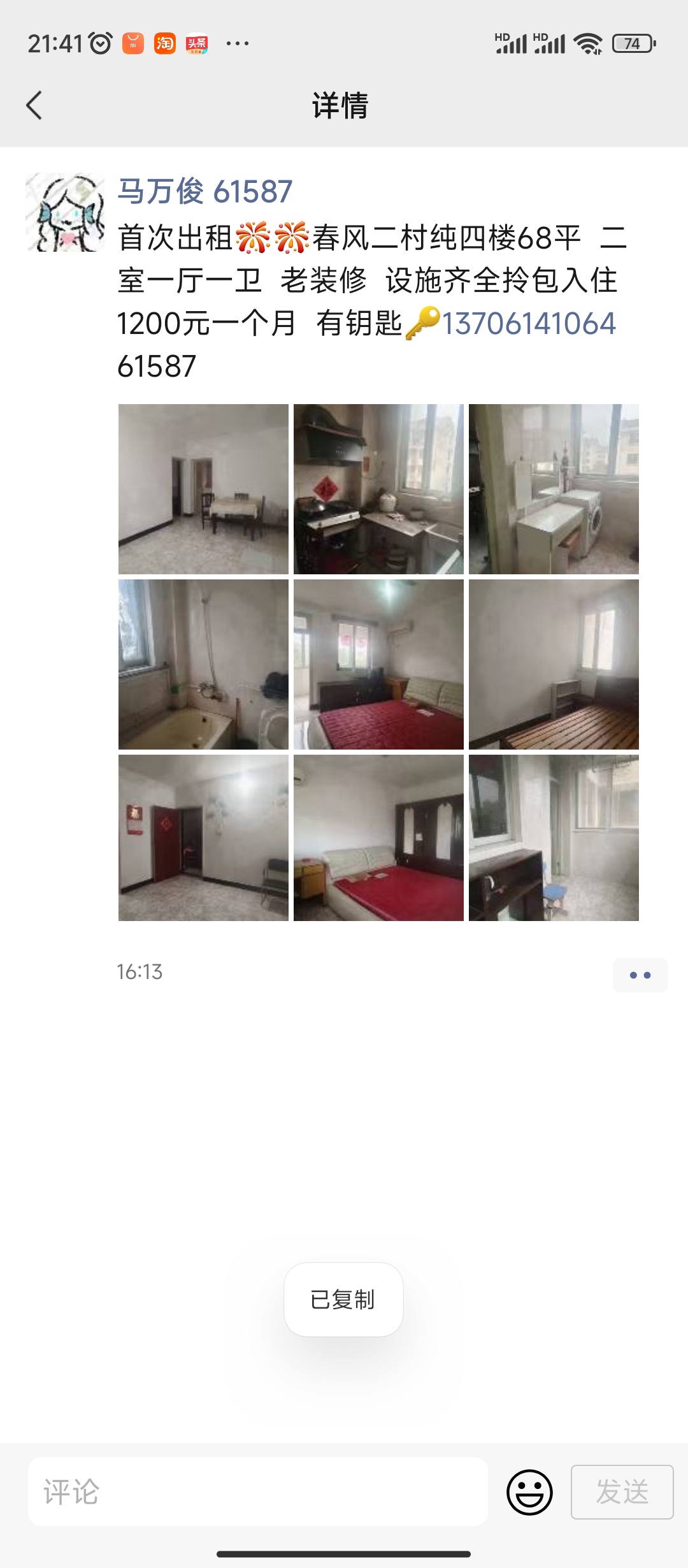Viewport: 688px width, 1568px height.
Task: Focus the 评论 comment input field
Action: [258, 1492]
